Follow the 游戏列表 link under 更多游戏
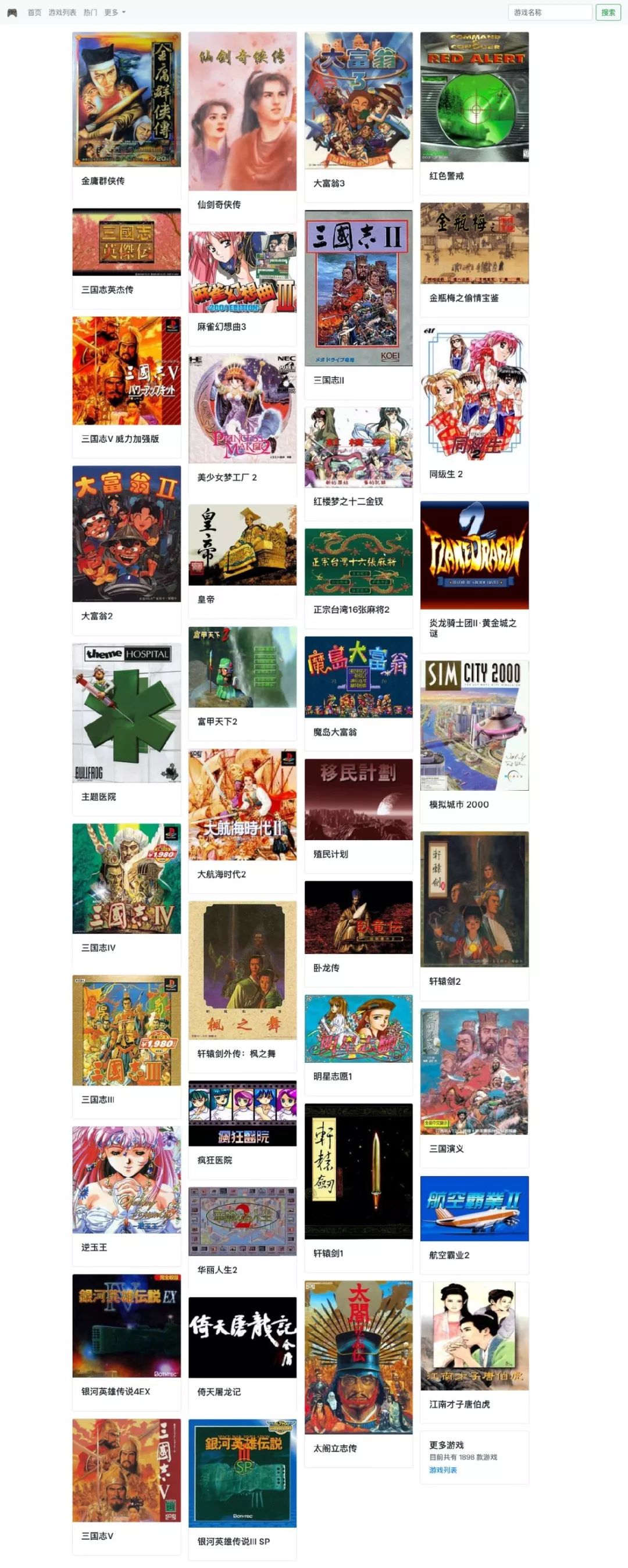The height and width of the screenshot is (1568, 628). point(443,1470)
